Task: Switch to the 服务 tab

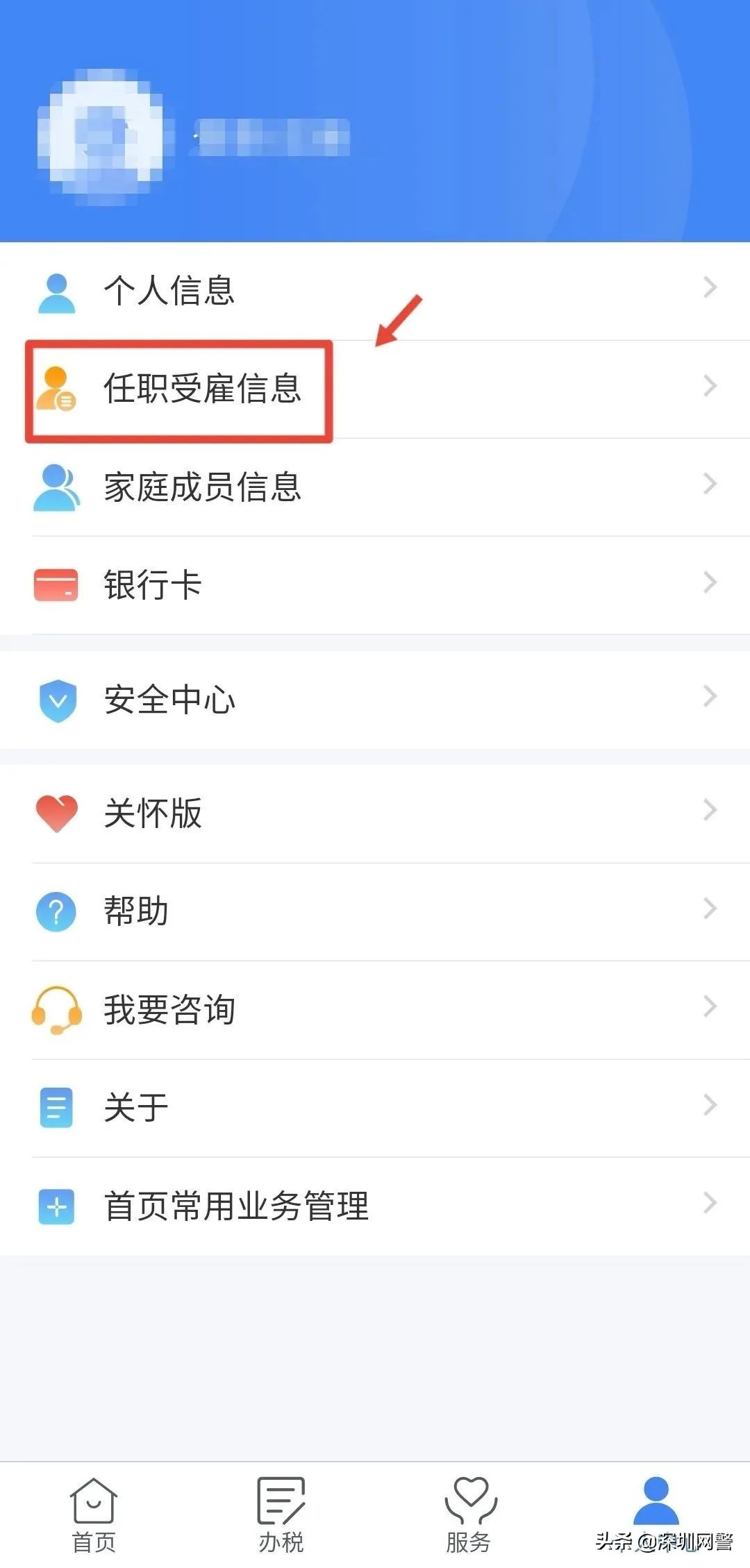Action: 469,1503
